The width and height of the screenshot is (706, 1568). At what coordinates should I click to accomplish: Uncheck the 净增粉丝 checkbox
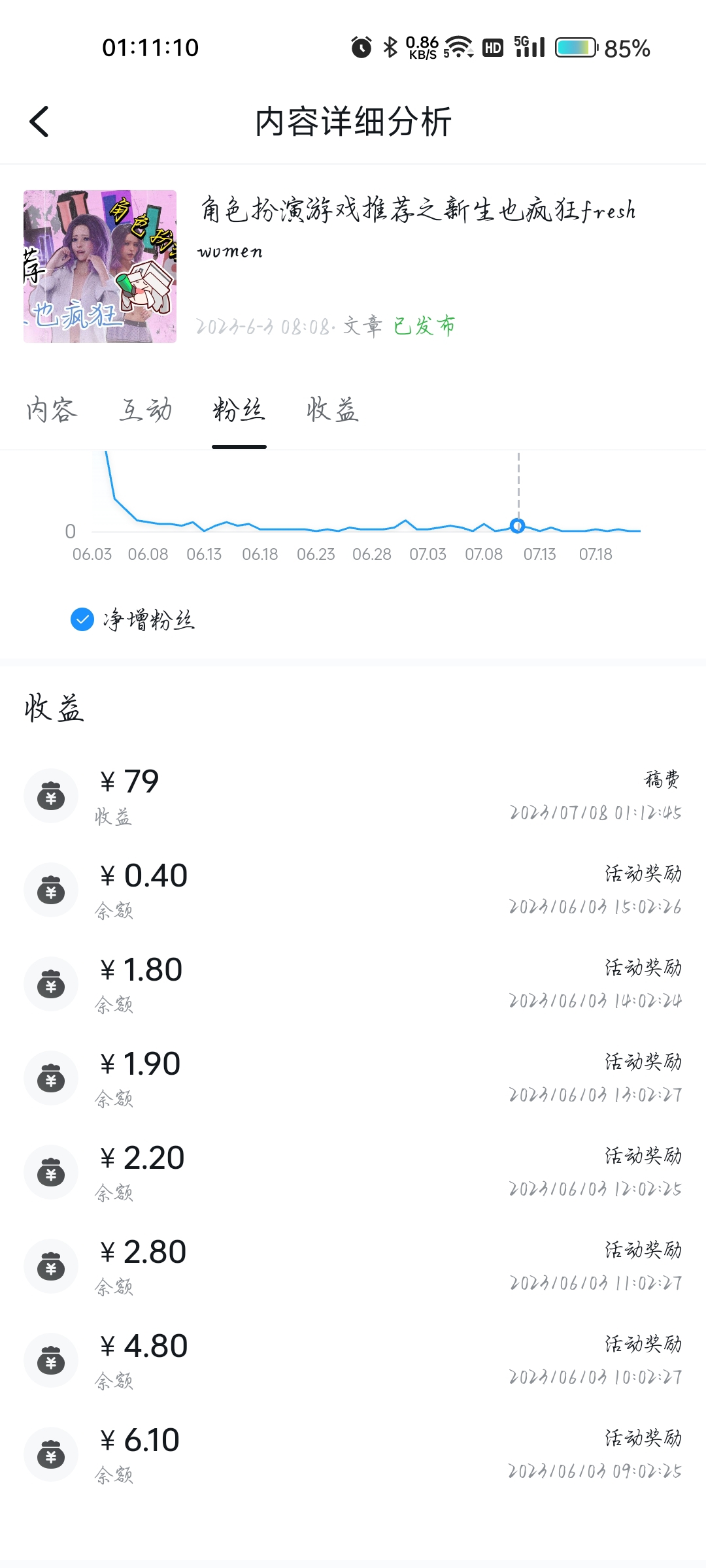[x=82, y=619]
